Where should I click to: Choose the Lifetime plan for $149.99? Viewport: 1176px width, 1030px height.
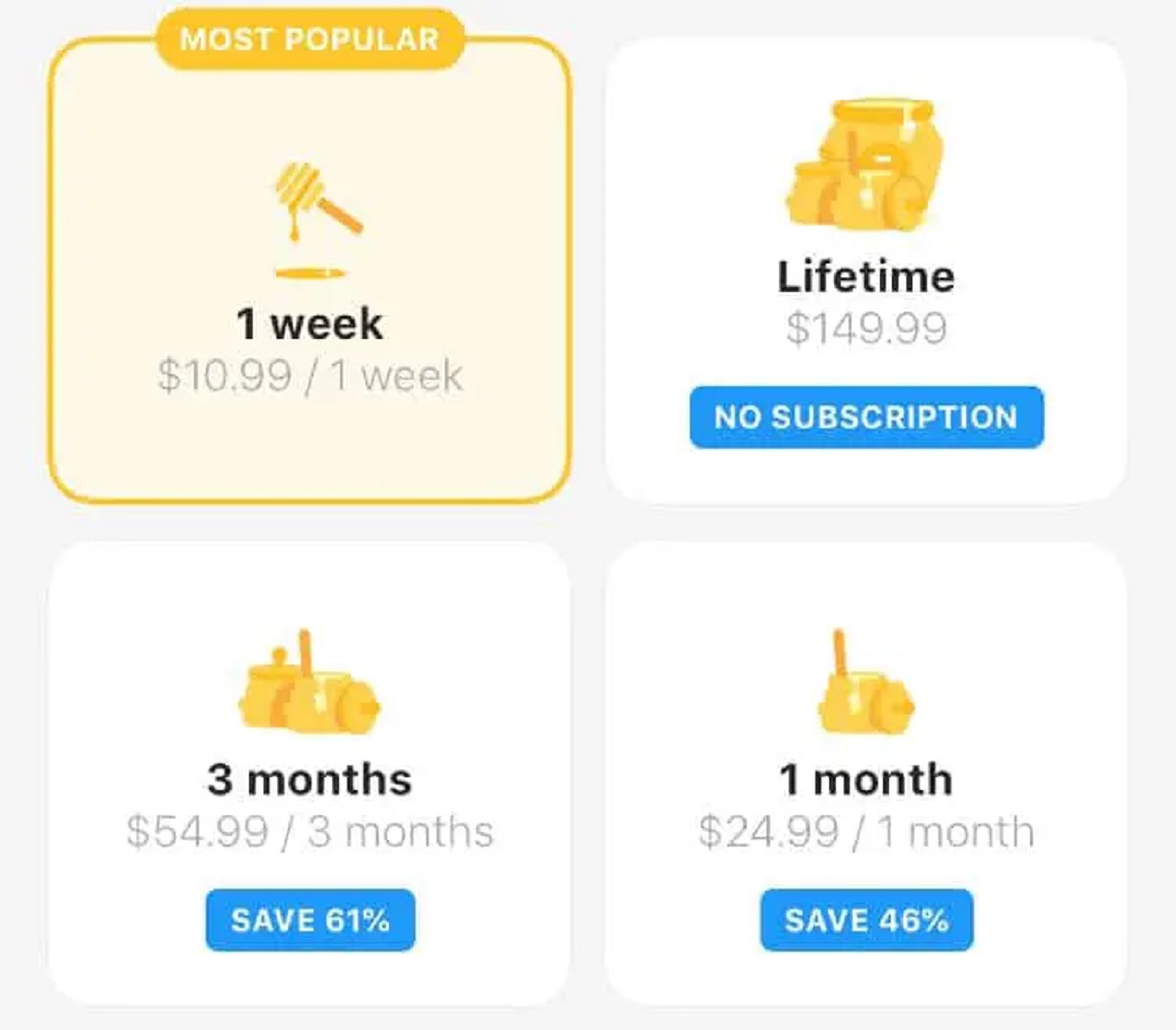point(865,274)
